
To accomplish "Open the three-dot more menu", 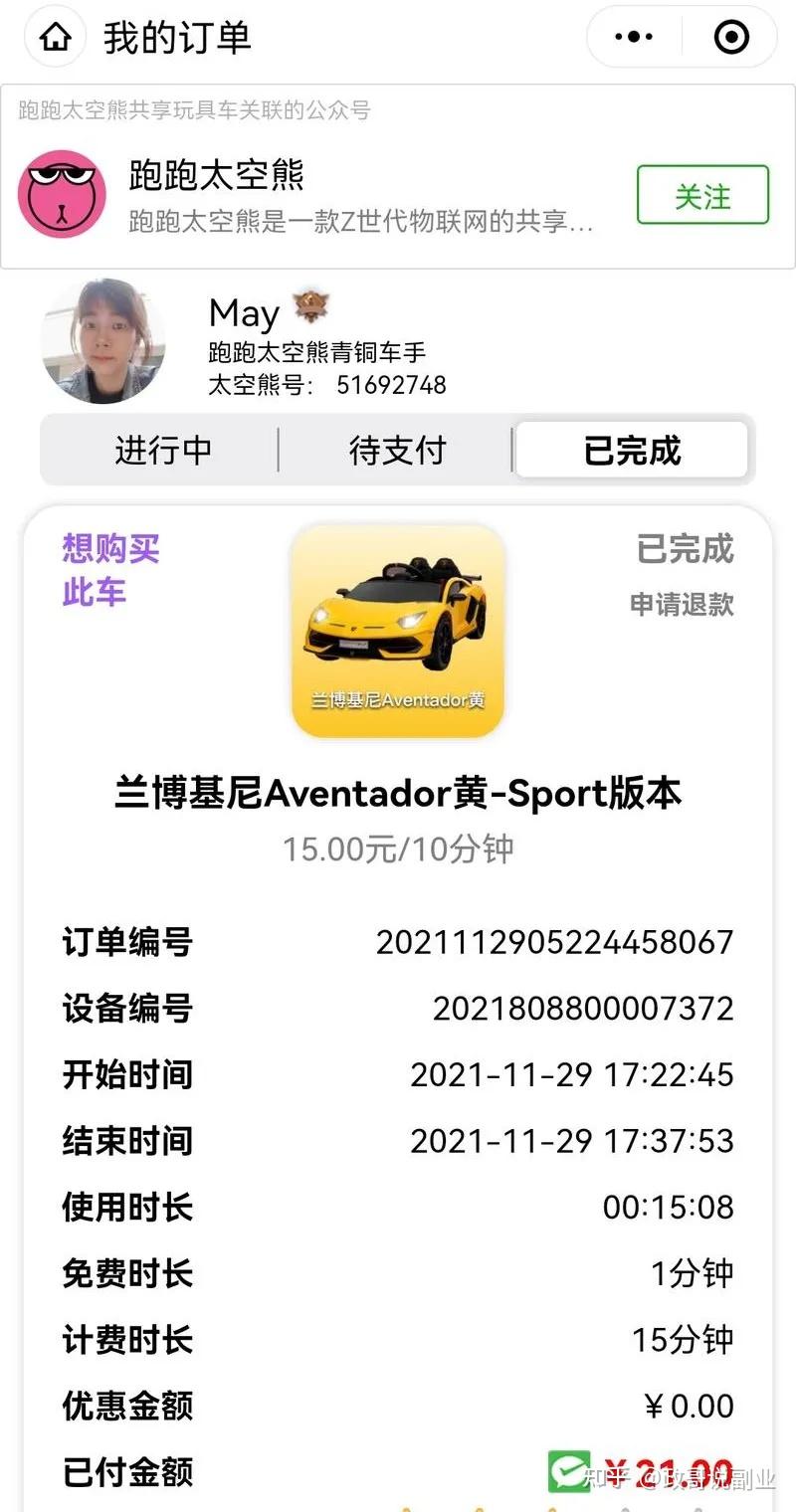I will click(634, 39).
